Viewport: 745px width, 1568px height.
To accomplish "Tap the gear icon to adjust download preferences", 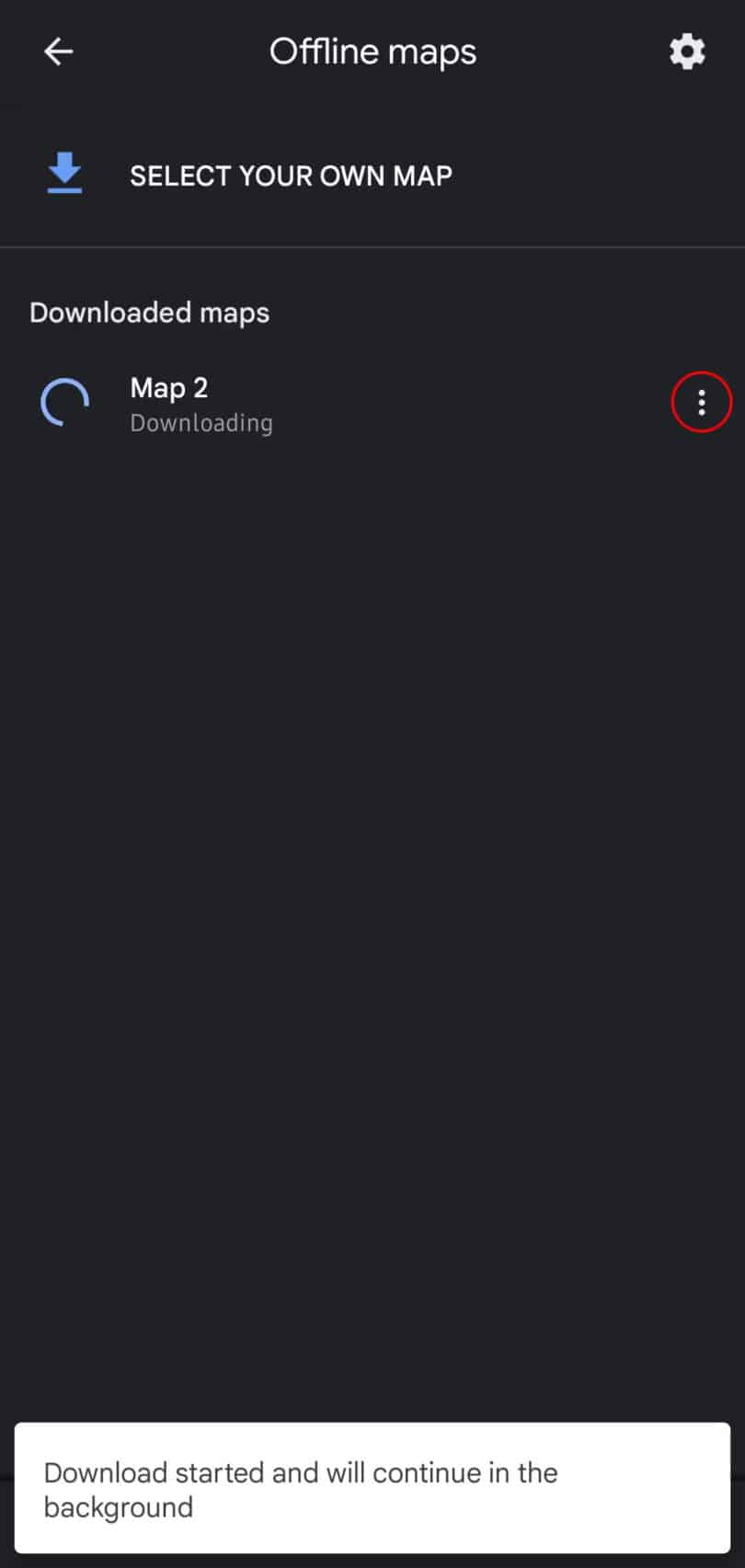I will (x=686, y=52).
